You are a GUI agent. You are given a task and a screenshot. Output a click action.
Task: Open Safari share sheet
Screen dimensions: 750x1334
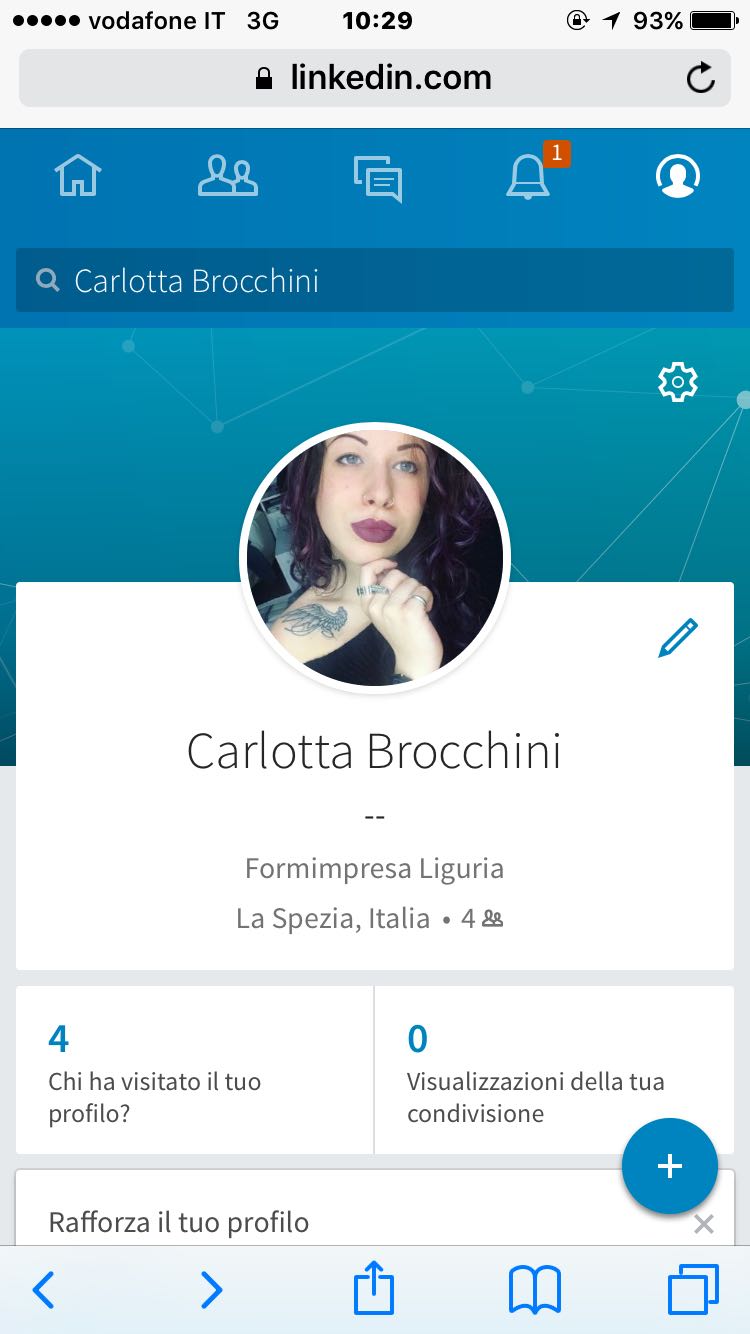(374, 1288)
